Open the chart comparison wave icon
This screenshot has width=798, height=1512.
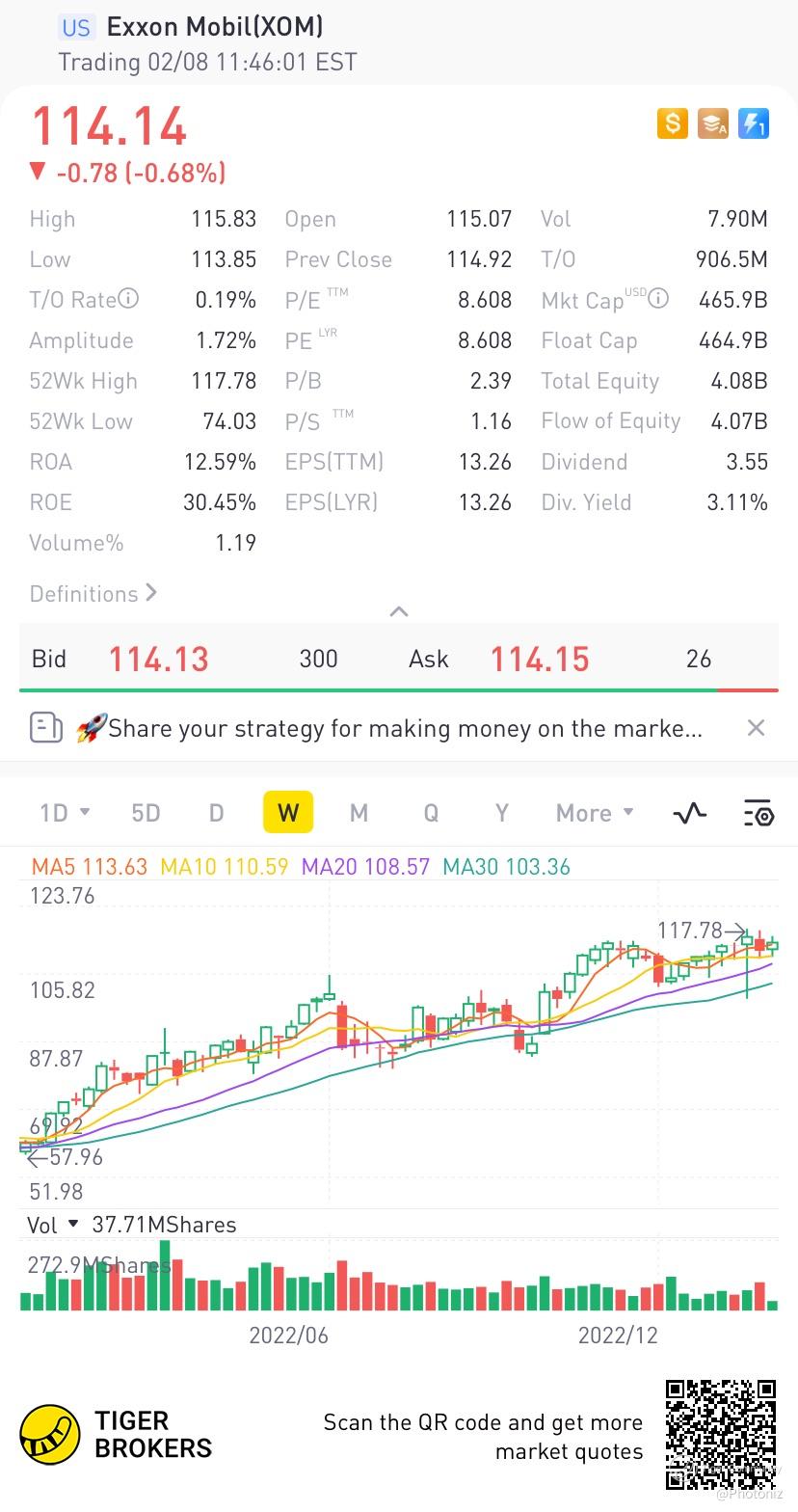point(689,814)
